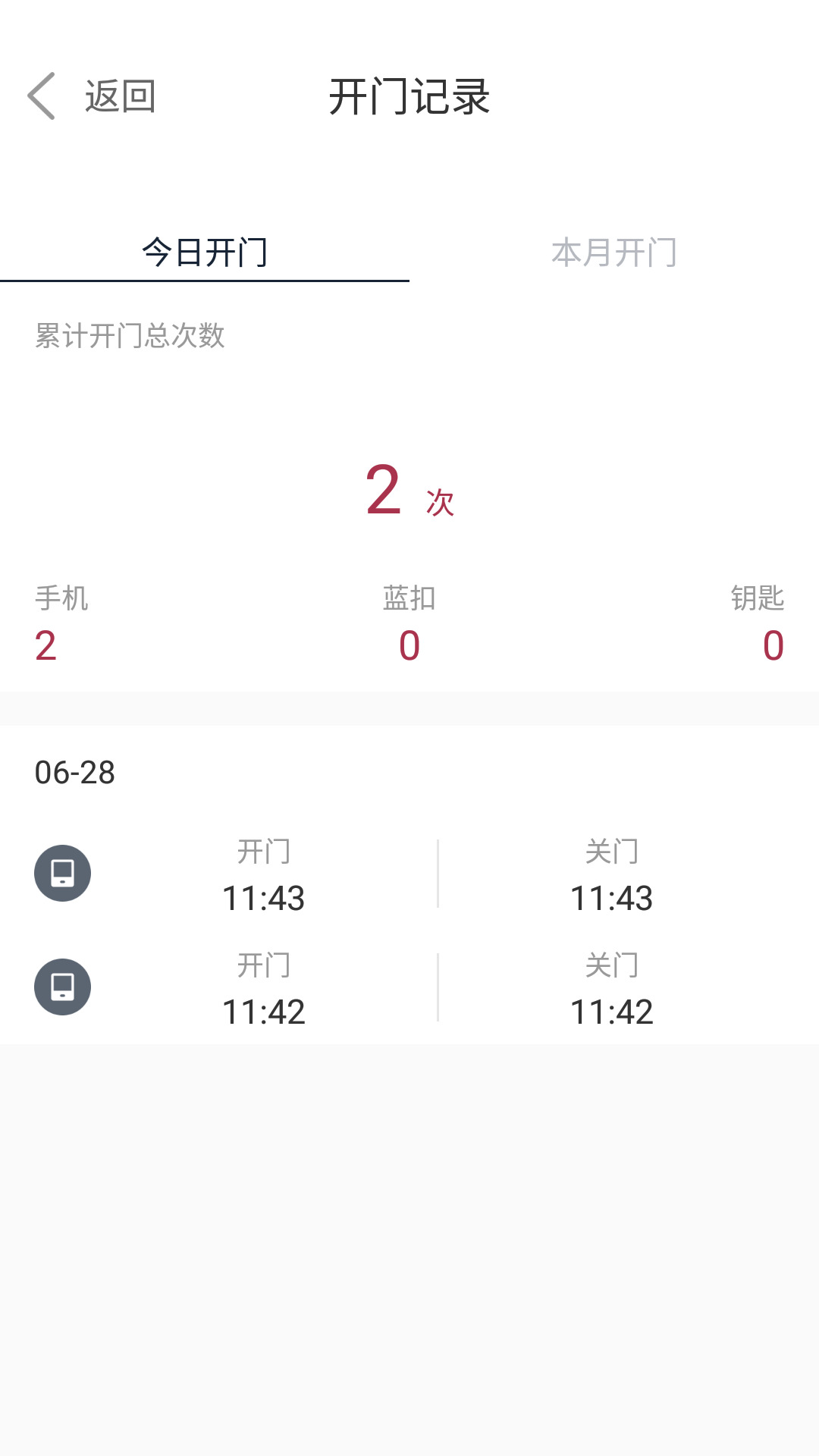Click the 返回 button

point(121,97)
